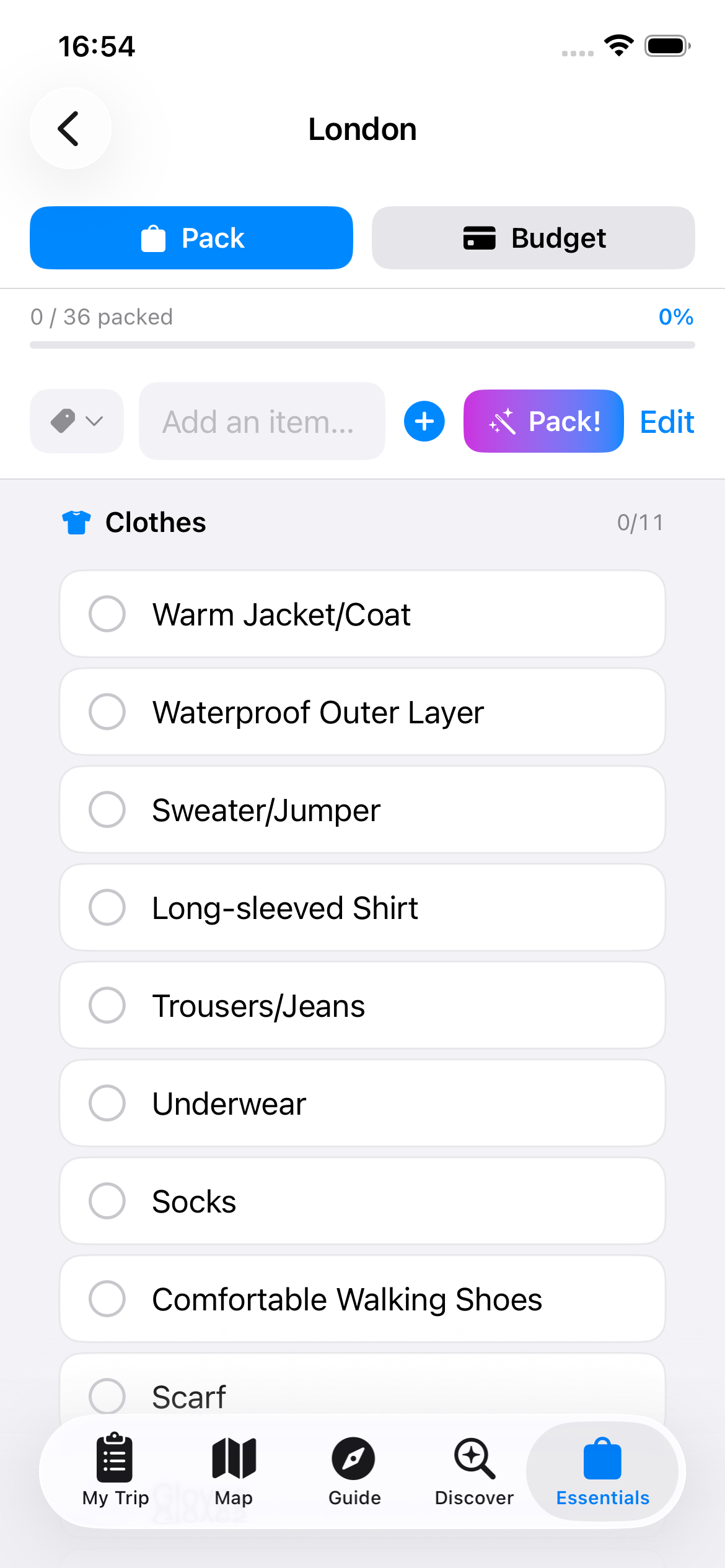This screenshot has width=725, height=1568.
Task: Open the My Trip tab
Action: coord(115,1470)
